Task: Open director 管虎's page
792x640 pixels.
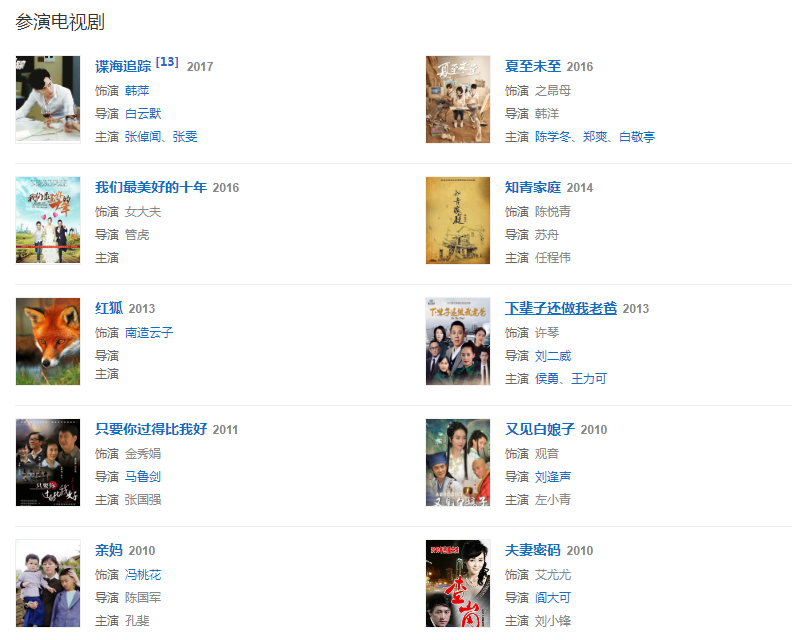Action: [x=136, y=235]
